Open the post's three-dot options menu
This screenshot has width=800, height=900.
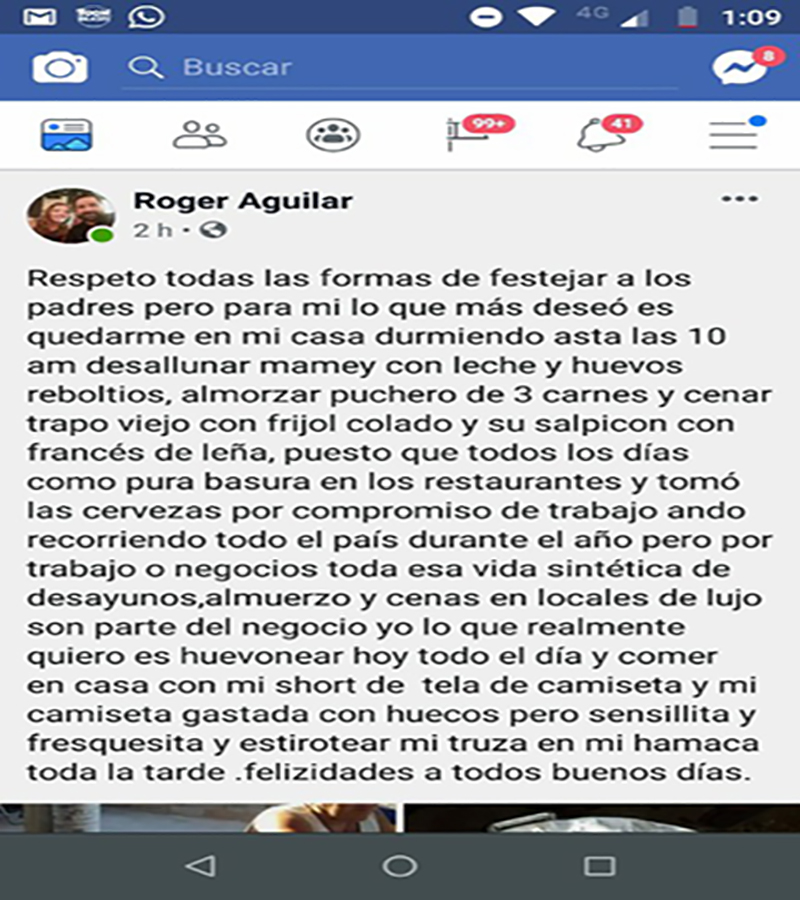point(739,199)
